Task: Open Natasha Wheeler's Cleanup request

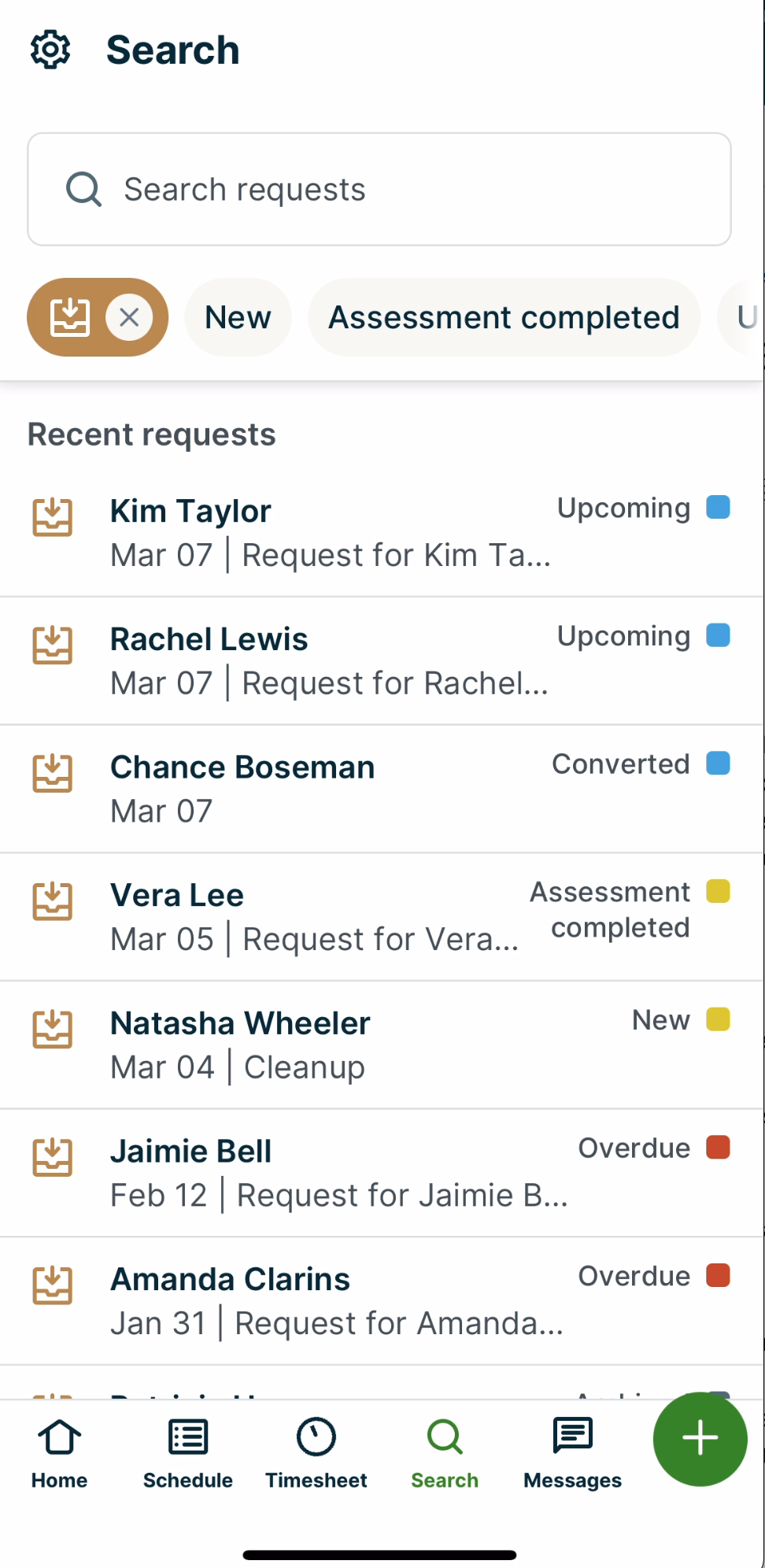Action: pos(315,1043)
